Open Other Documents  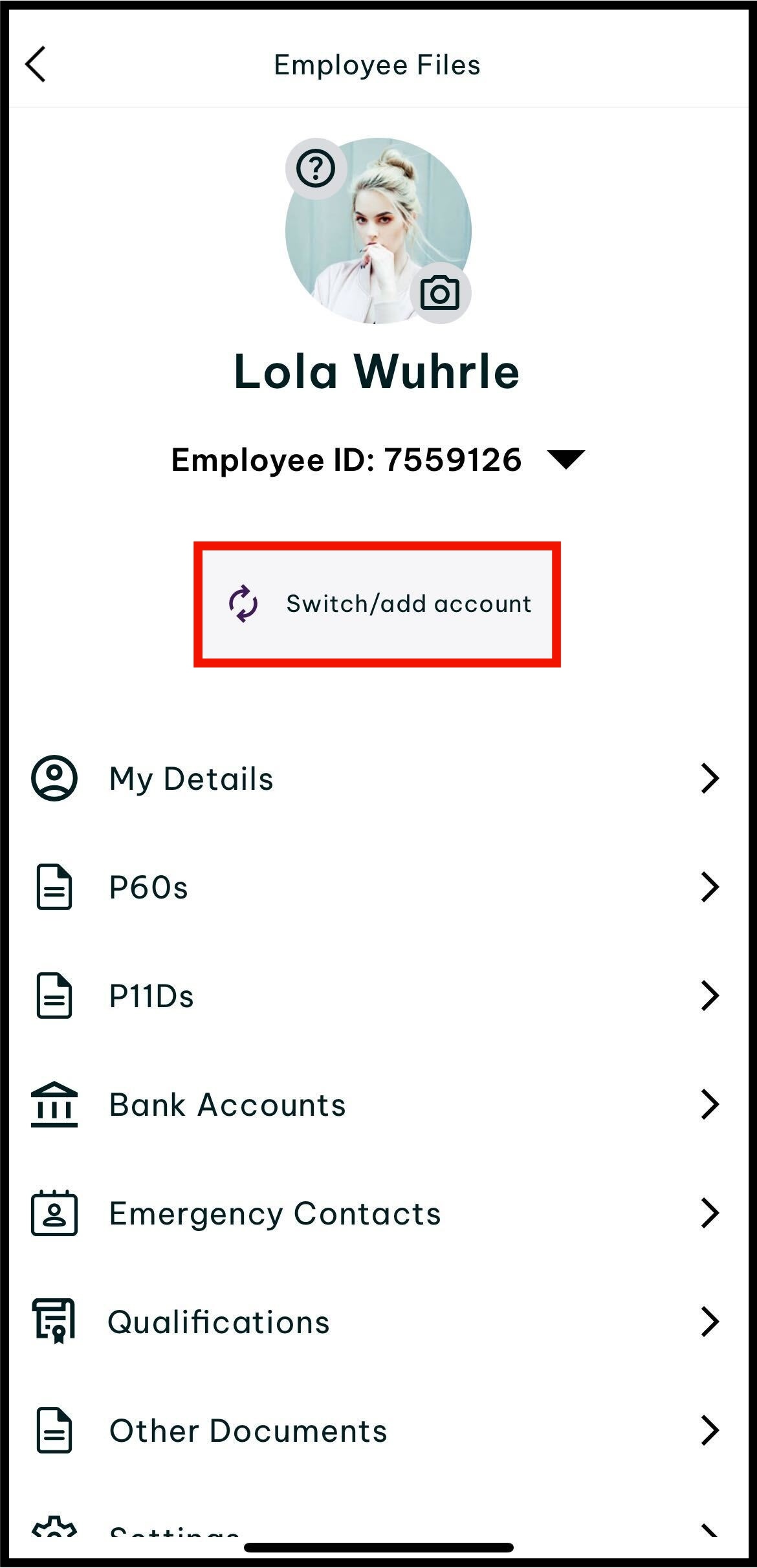pyautogui.click(x=378, y=1430)
